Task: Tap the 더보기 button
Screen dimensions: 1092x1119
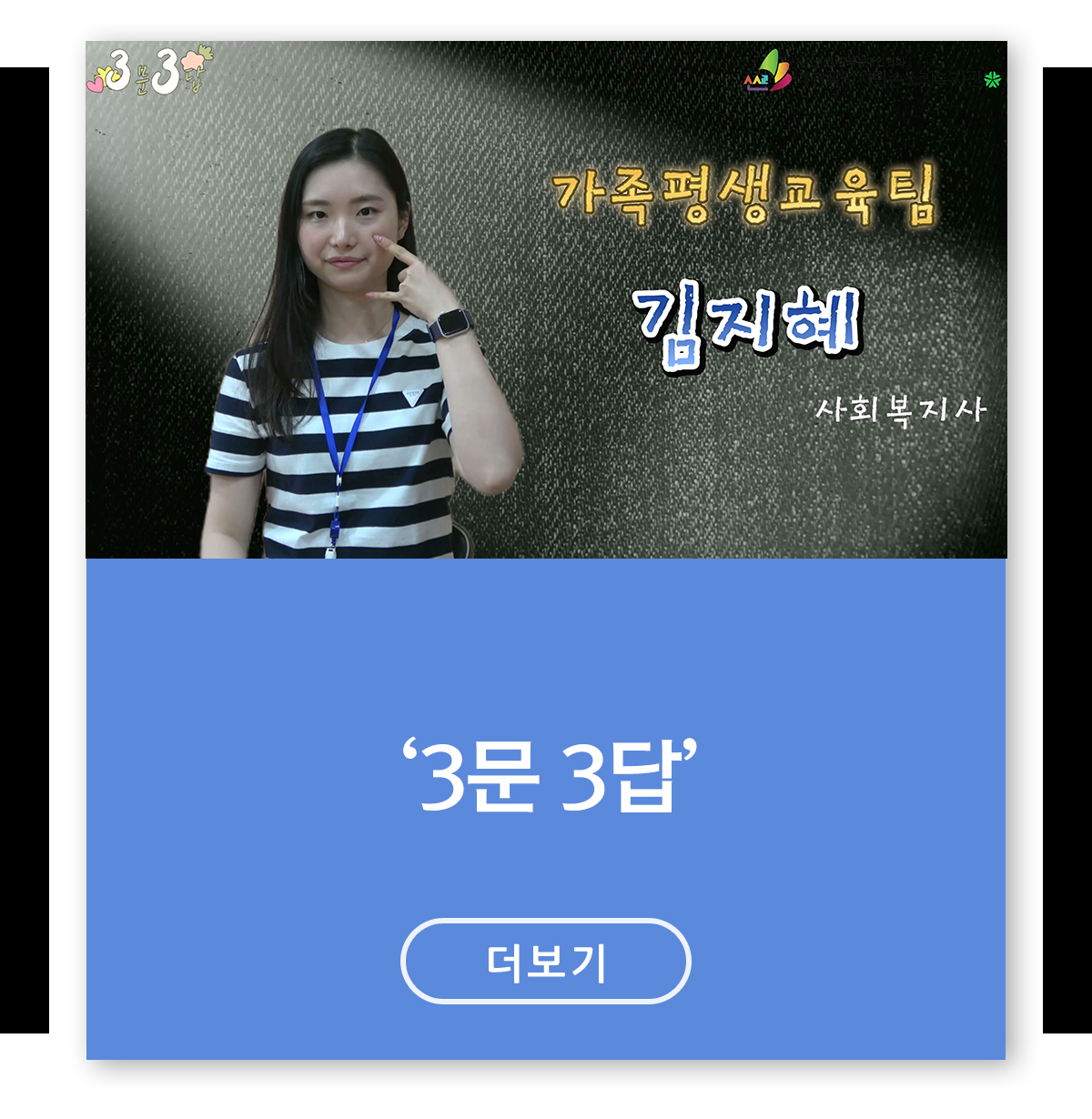Action: (x=545, y=962)
